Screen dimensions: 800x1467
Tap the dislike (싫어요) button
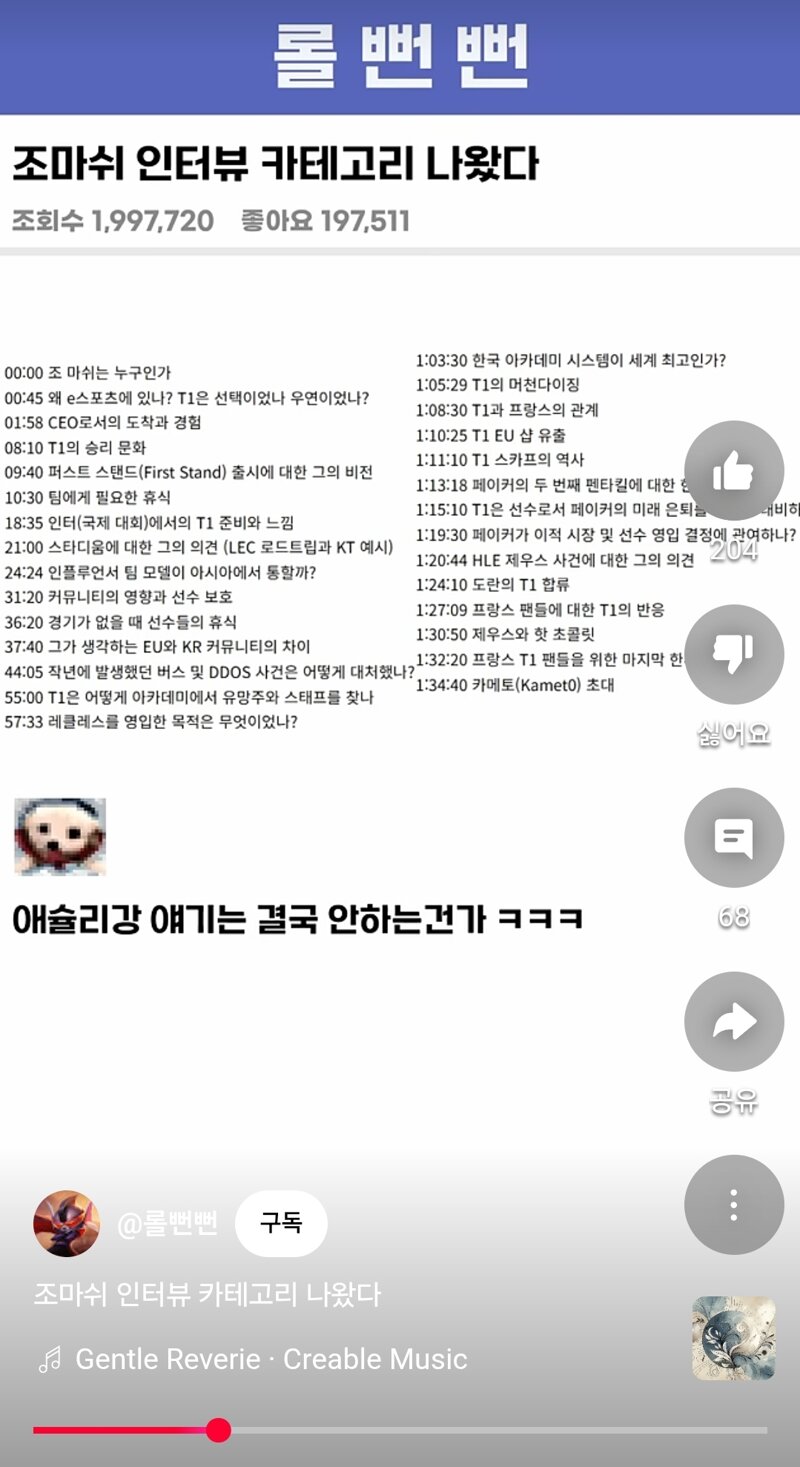[734, 654]
